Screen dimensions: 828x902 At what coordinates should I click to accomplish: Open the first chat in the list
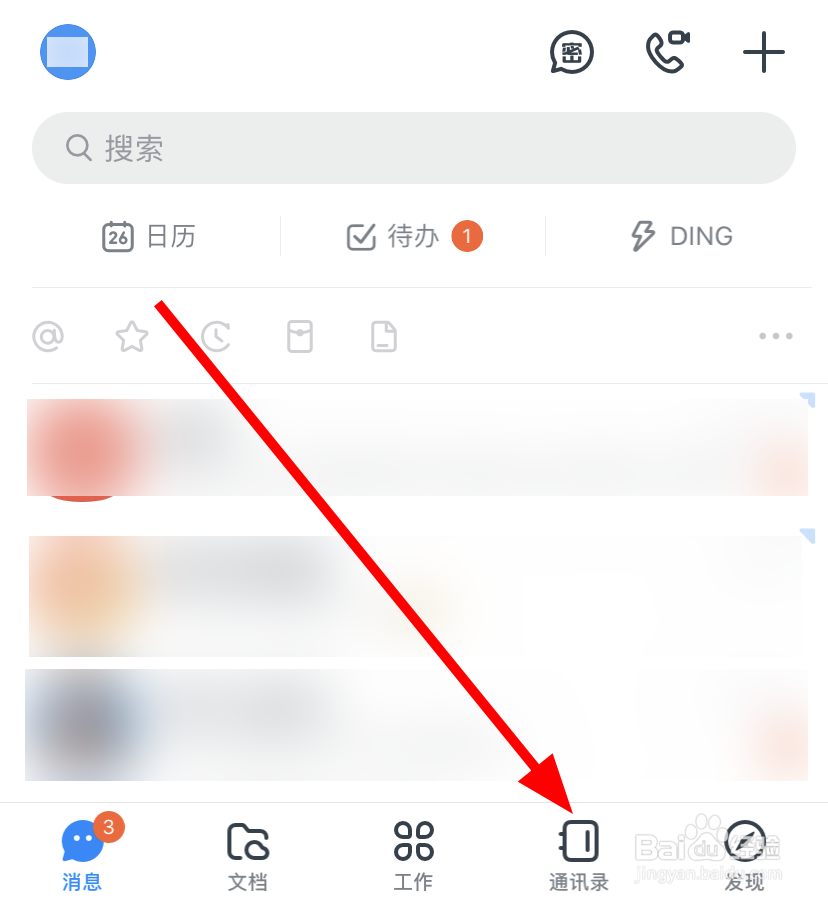[x=414, y=447]
